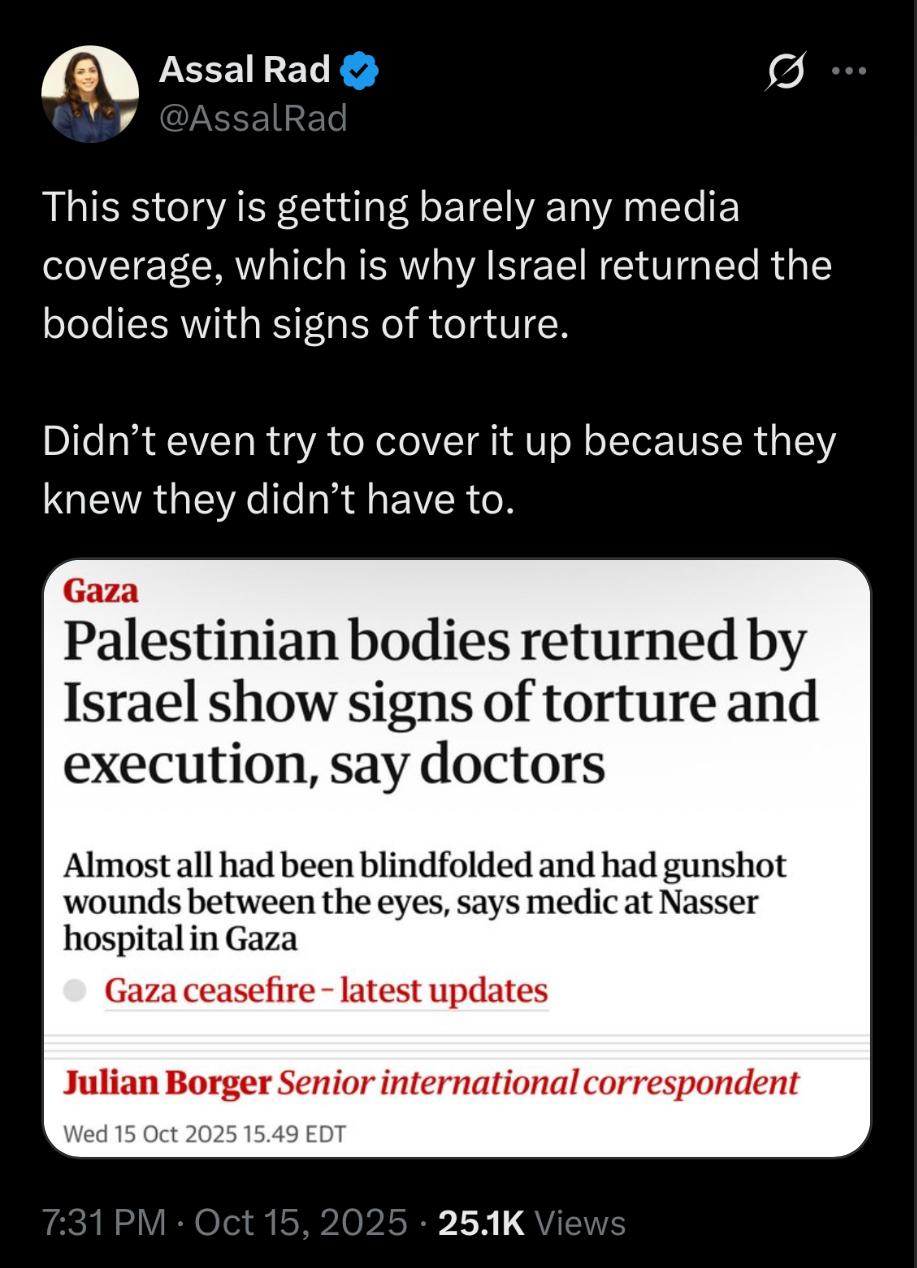
Task: Open Assal Rad's profile picture
Action: pos(90,94)
